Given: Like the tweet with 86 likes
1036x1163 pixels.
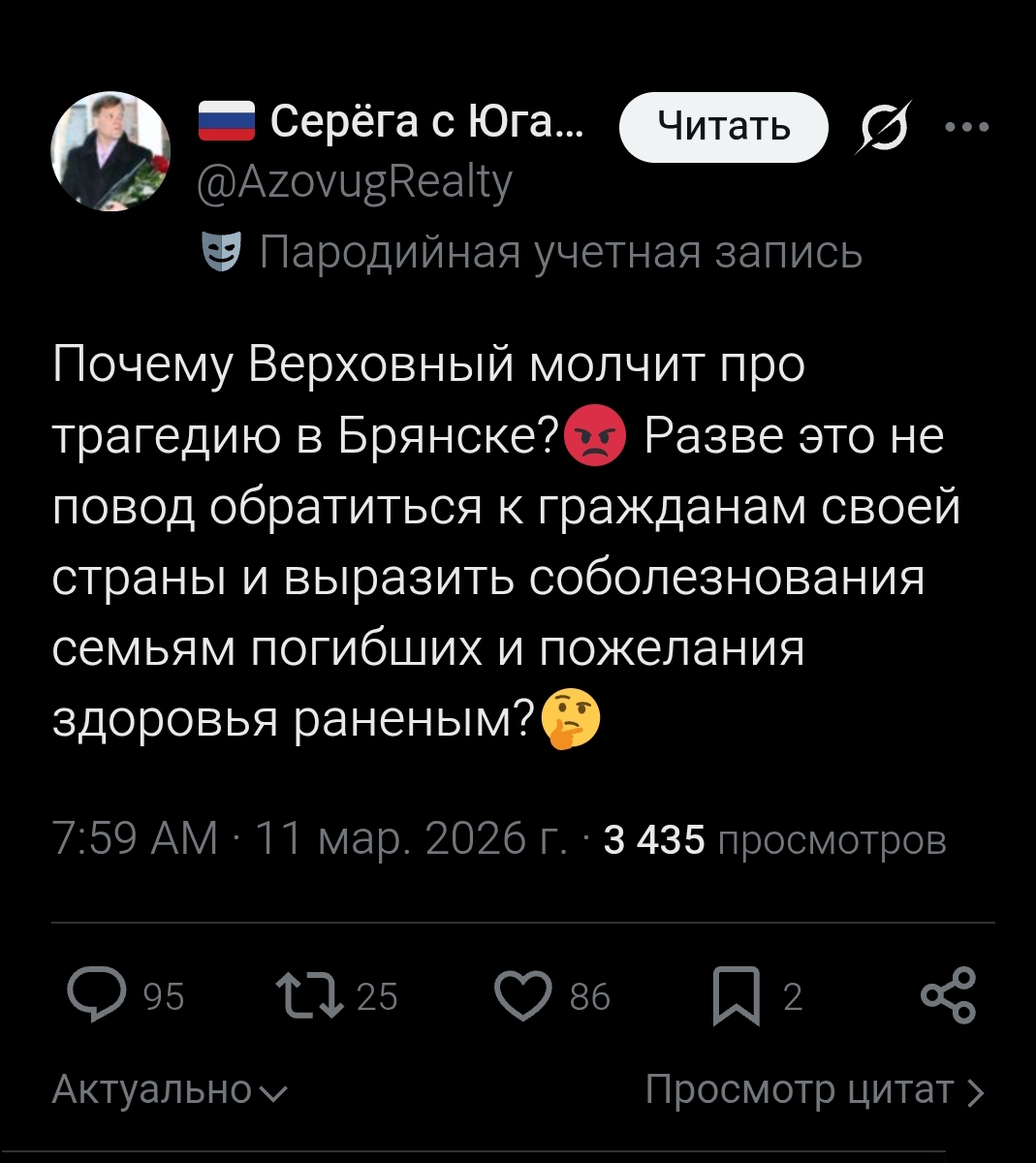Looking at the screenshot, I should click(x=523, y=995).
